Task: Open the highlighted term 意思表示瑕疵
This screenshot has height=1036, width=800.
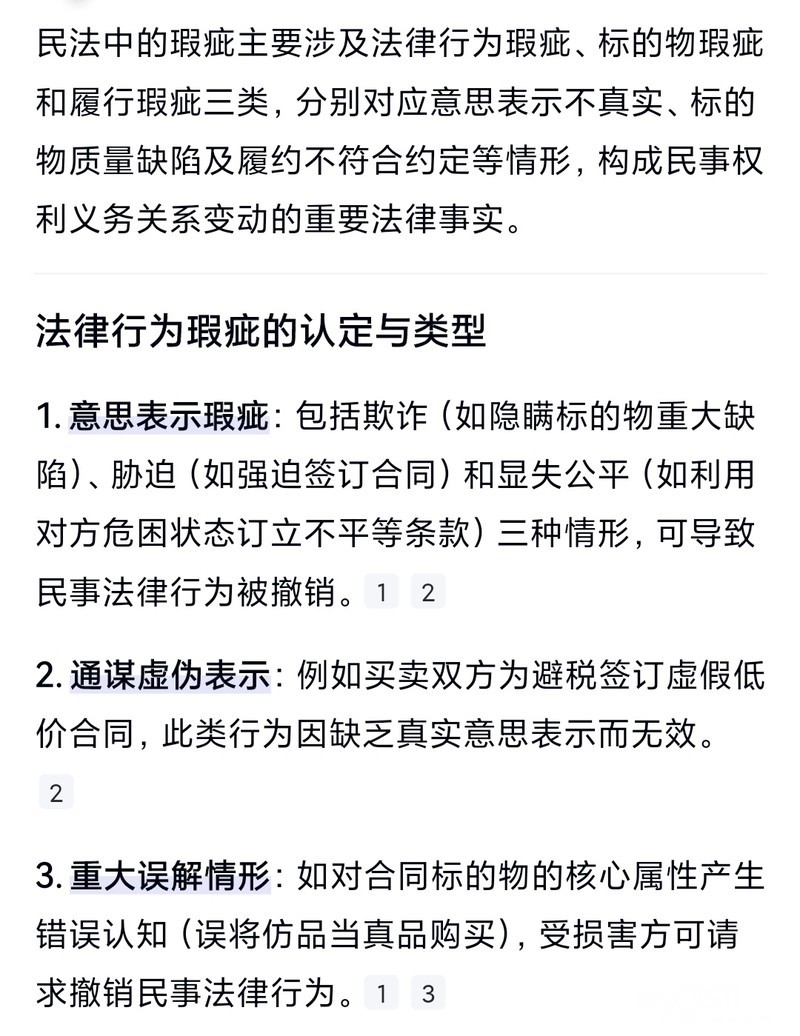Action: click(169, 417)
